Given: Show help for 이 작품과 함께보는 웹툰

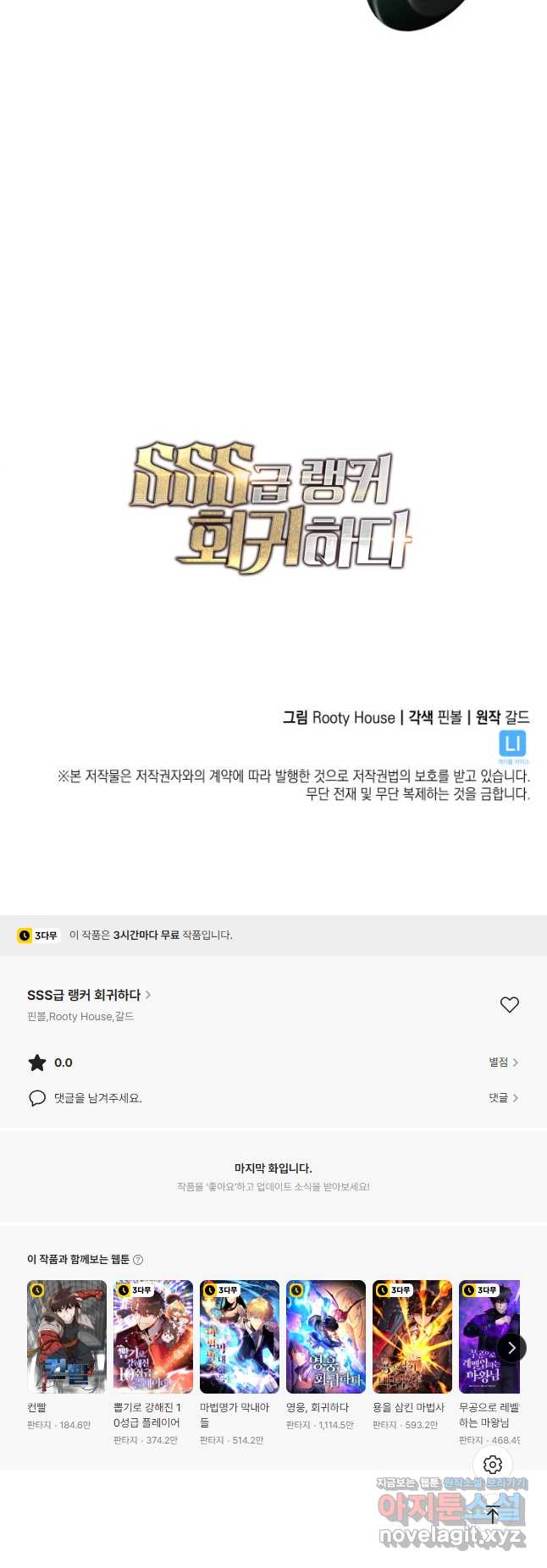Looking at the screenshot, I should point(138,1260).
